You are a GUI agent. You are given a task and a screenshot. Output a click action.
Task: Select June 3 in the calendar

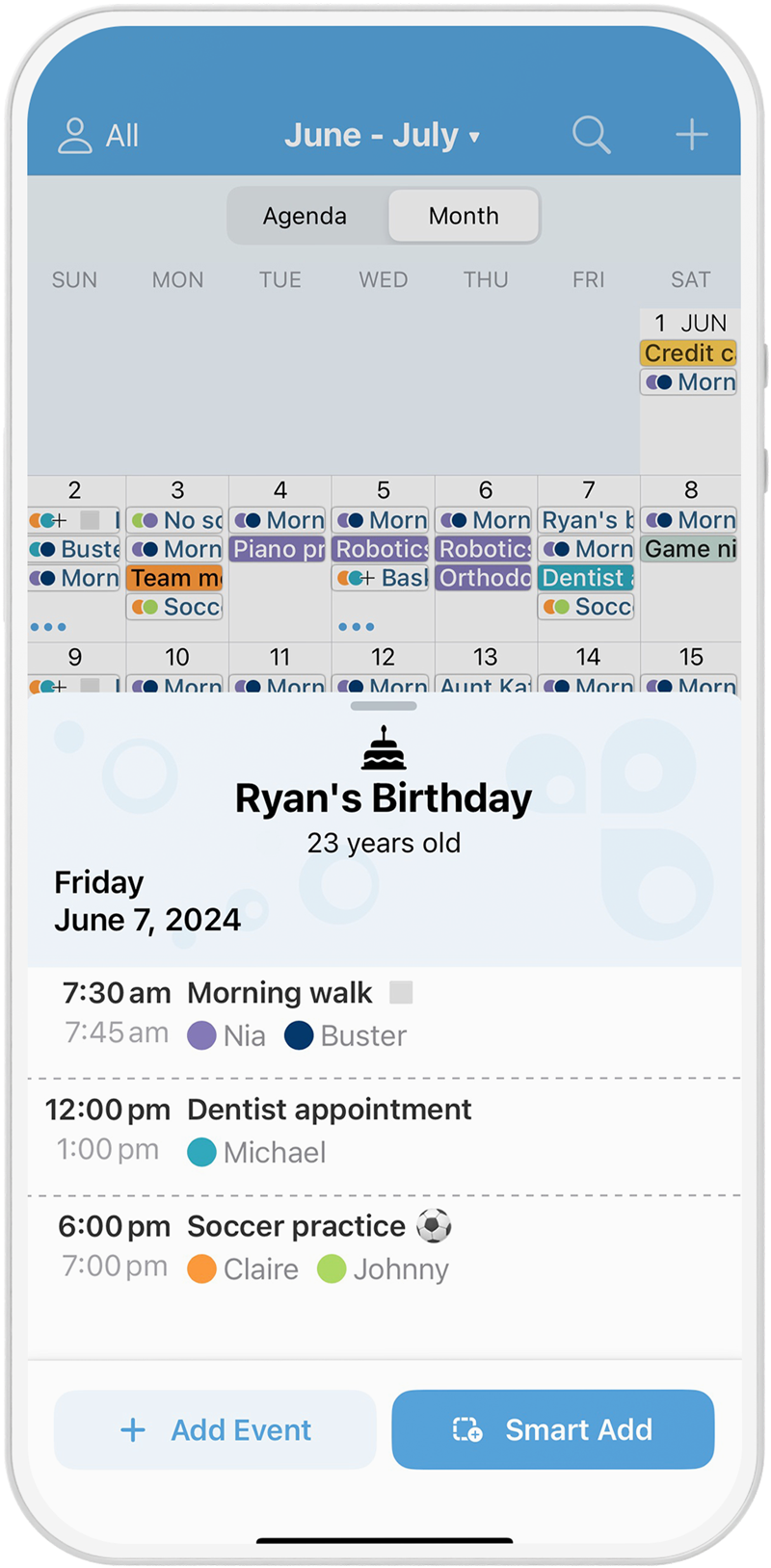point(177,559)
